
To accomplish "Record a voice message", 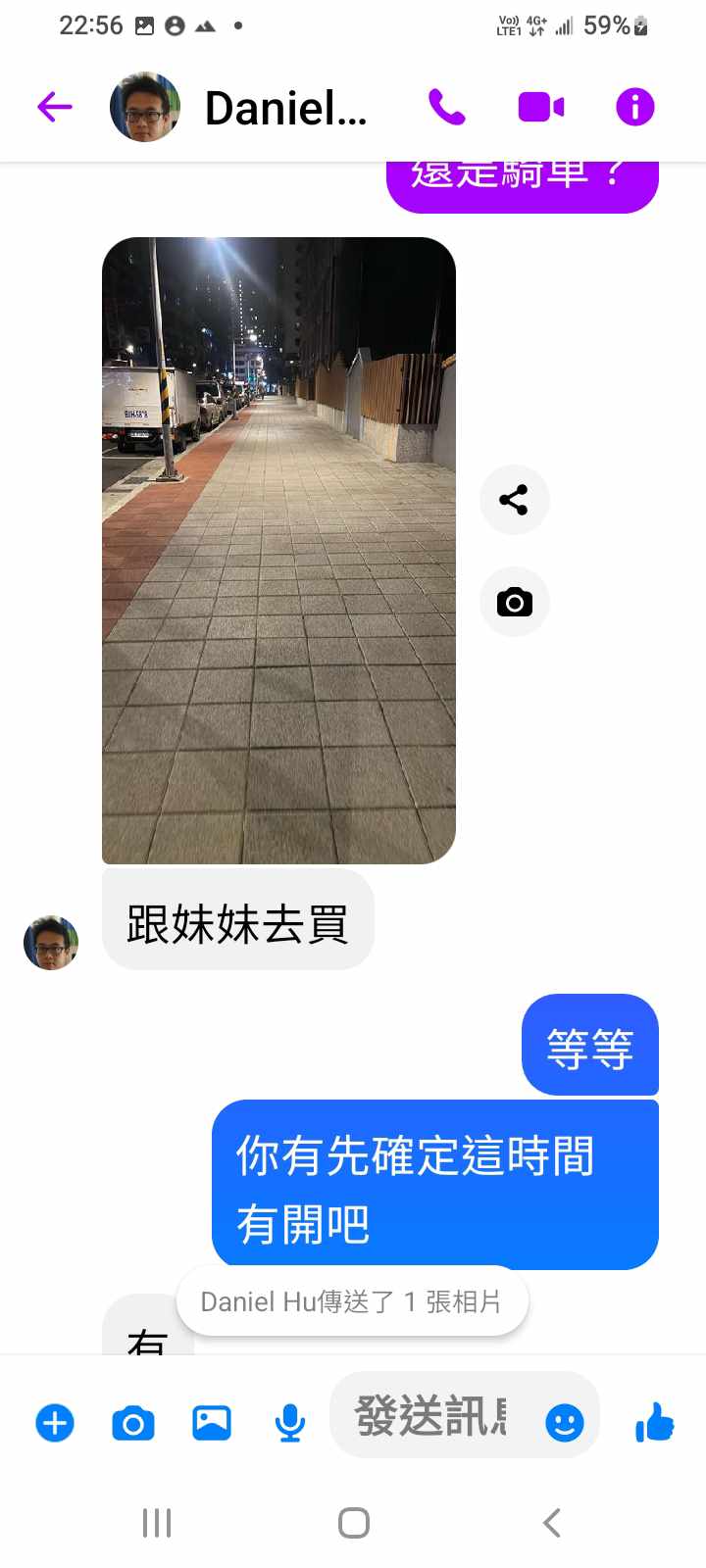I will point(289,1422).
